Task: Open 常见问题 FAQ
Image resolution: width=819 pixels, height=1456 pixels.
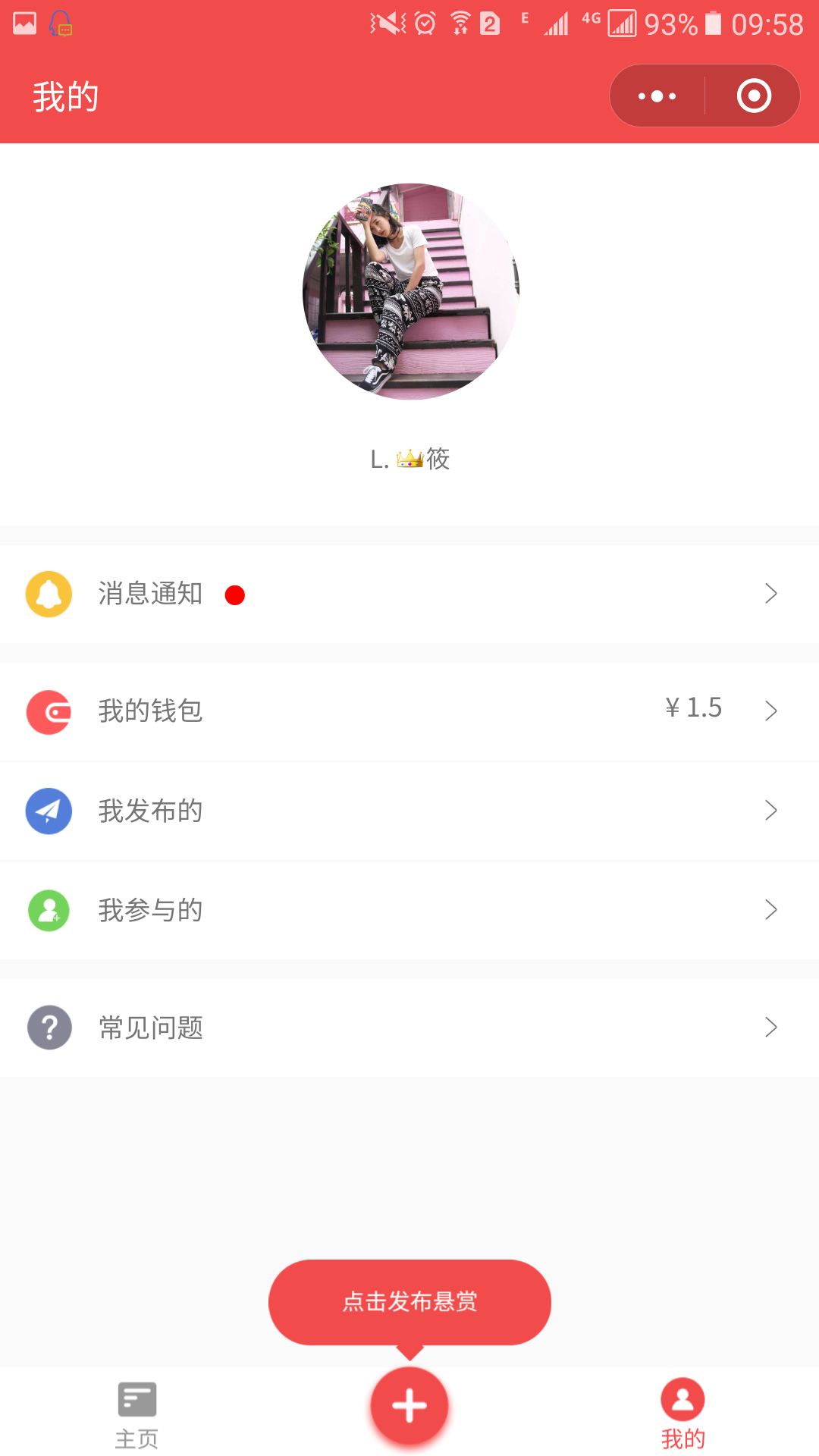Action: click(409, 1028)
